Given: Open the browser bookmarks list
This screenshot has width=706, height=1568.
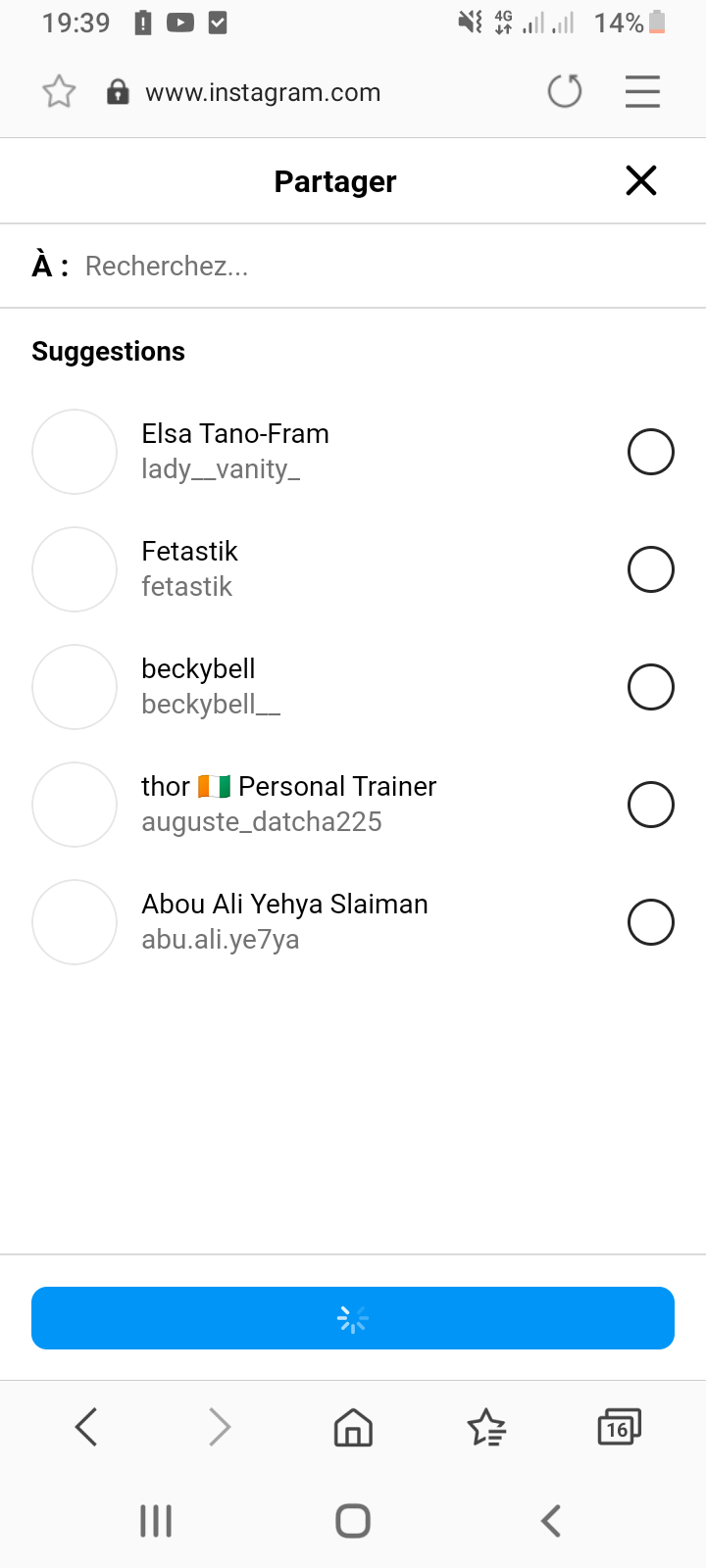Looking at the screenshot, I should pos(486,1427).
